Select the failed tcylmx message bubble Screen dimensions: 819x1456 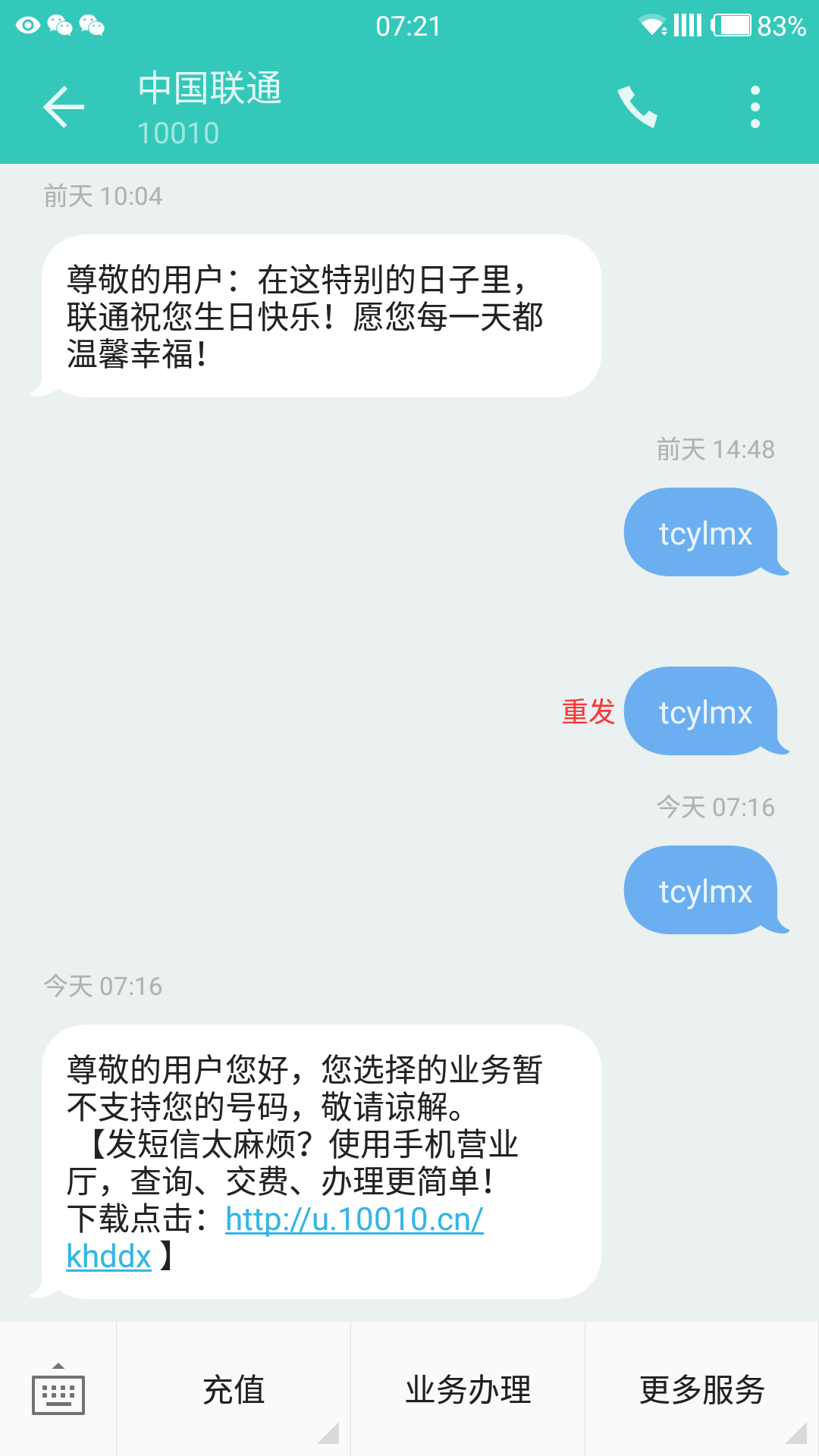tap(704, 711)
